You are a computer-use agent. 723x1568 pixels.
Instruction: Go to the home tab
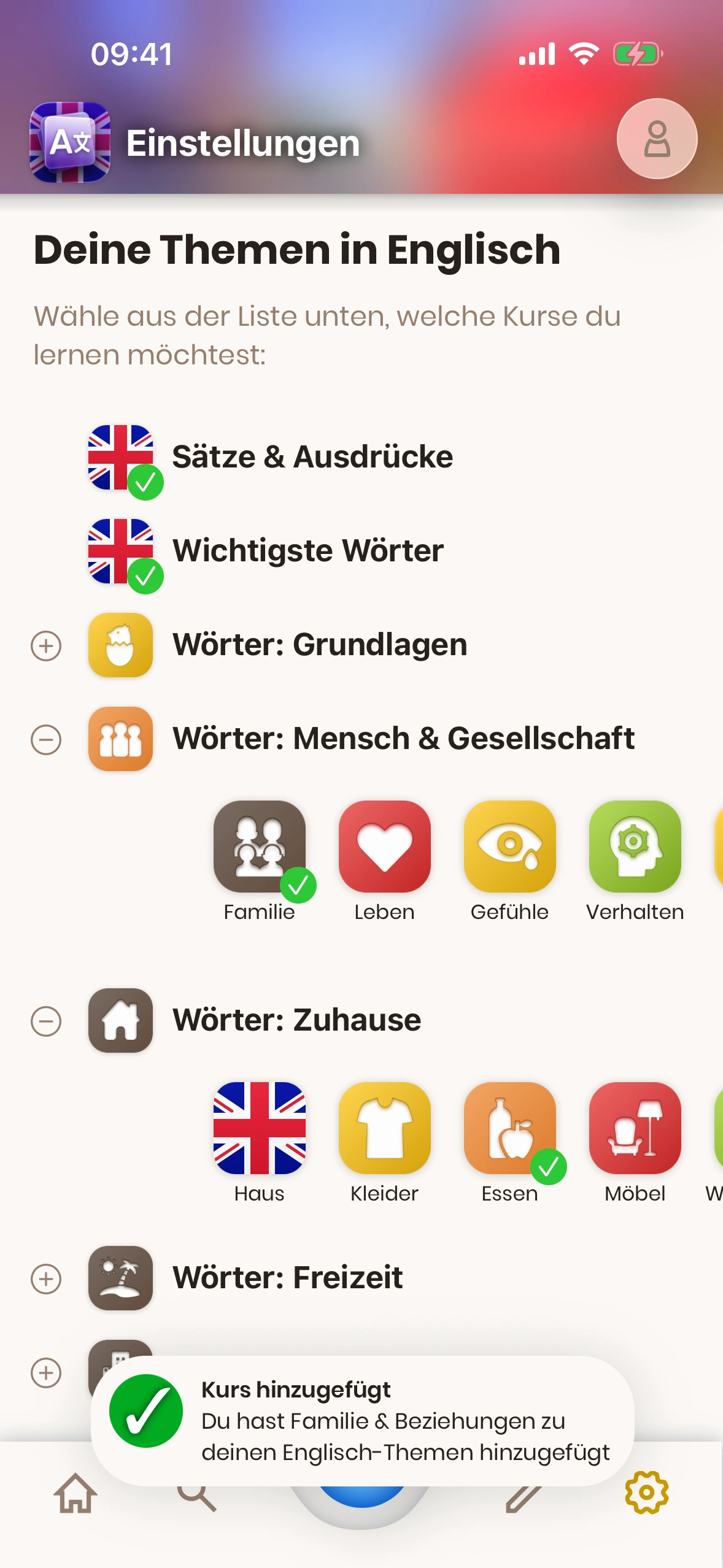(x=75, y=1493)
